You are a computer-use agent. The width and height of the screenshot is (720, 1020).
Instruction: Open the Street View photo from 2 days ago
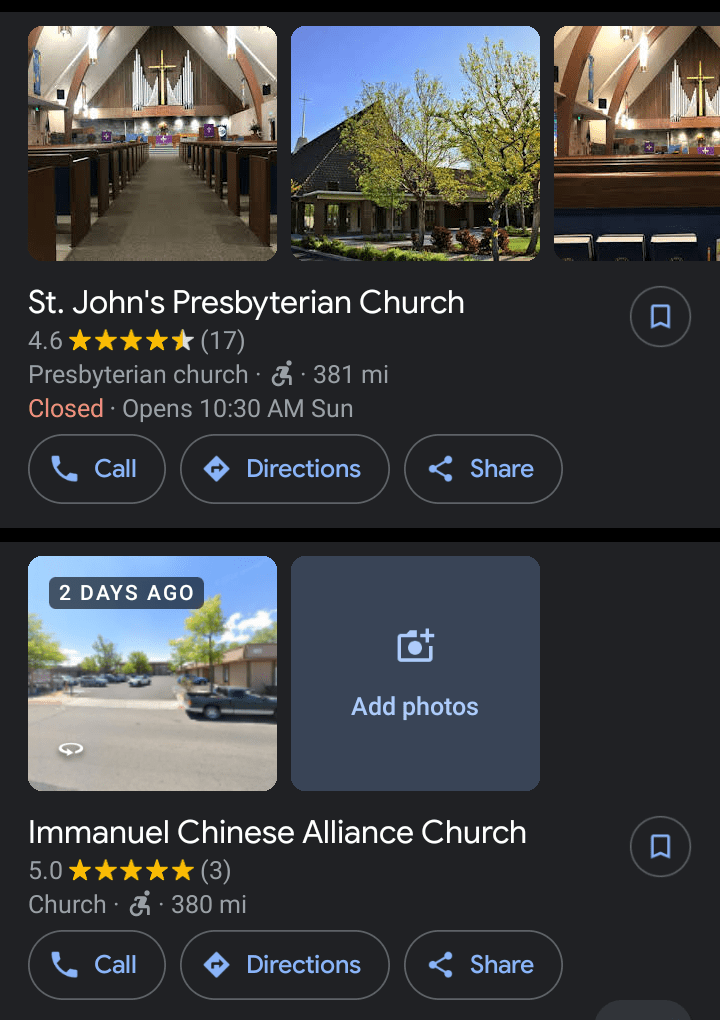tap(152, 673)
